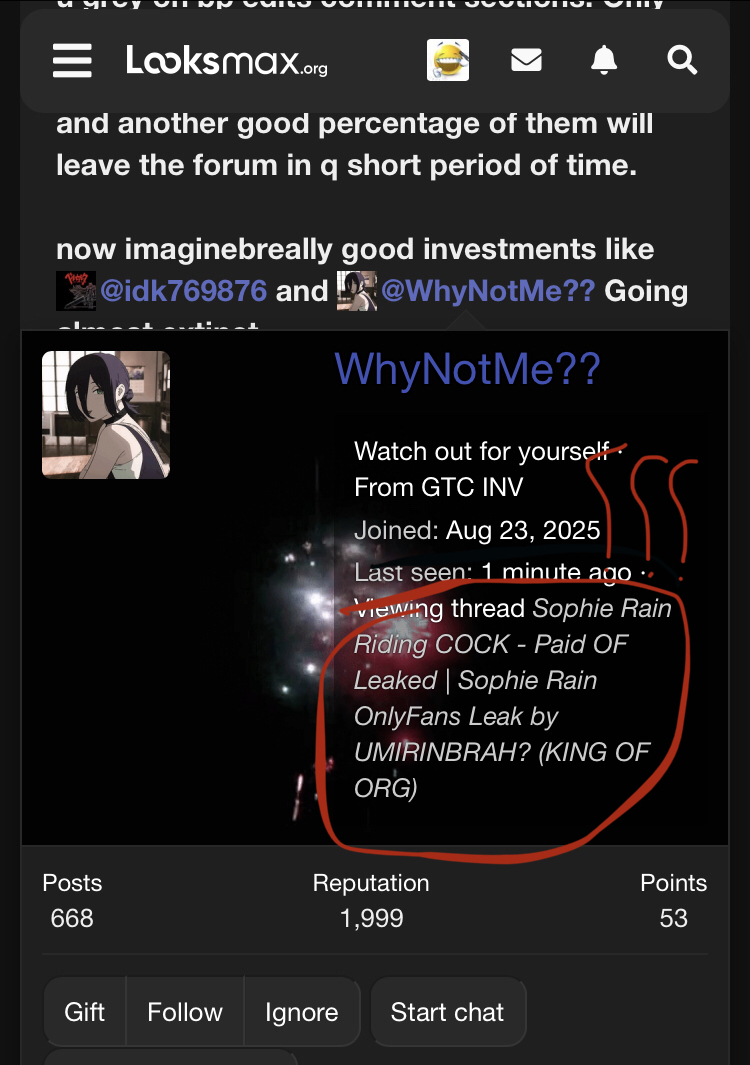Open the hamburger navigation menu
This screenshot has width=750, height=1065.
tap(72, 61)
